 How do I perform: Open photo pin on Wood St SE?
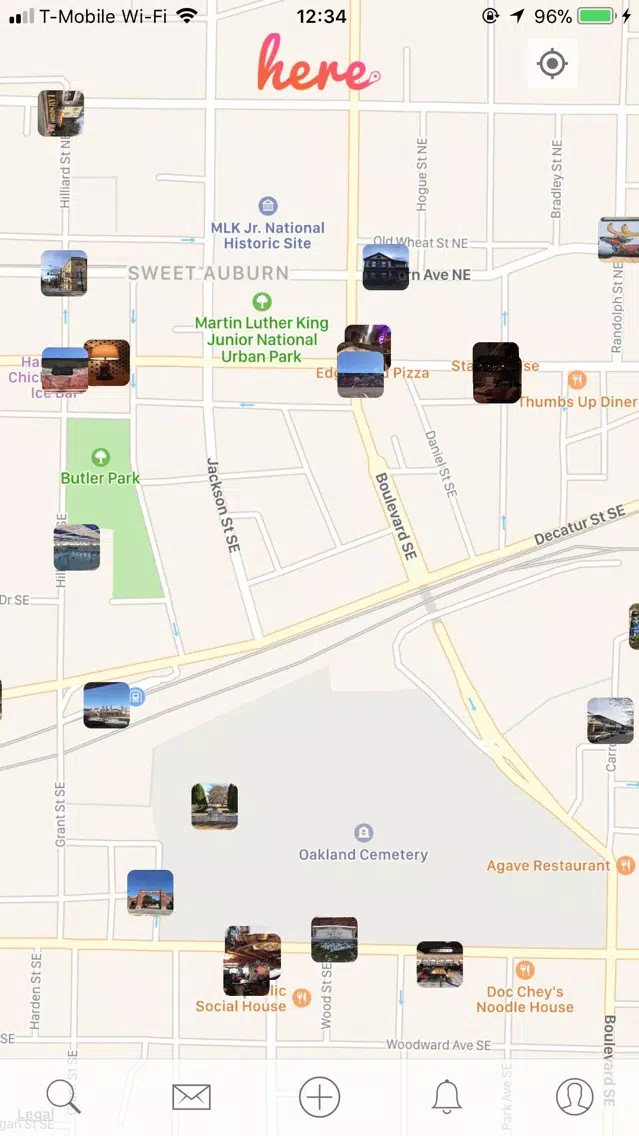click(334, 940)
